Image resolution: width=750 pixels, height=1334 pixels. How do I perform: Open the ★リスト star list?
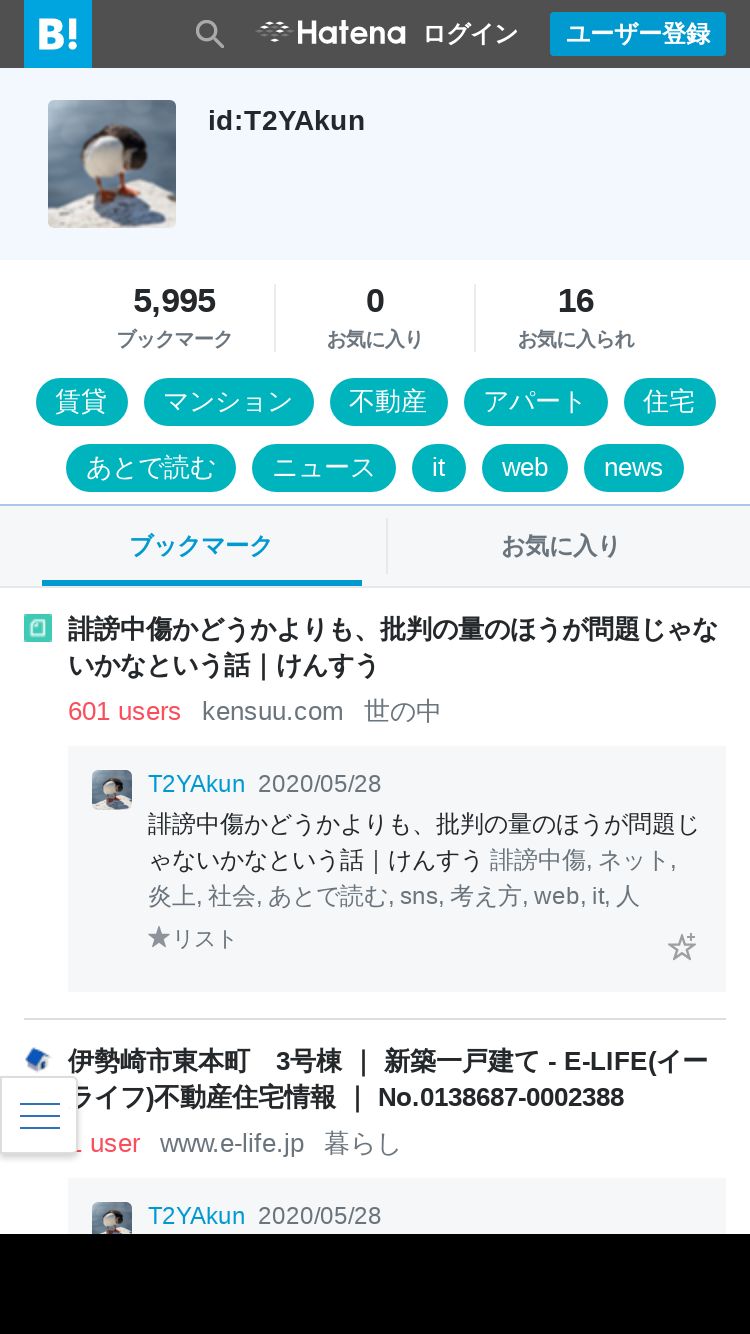192,938
